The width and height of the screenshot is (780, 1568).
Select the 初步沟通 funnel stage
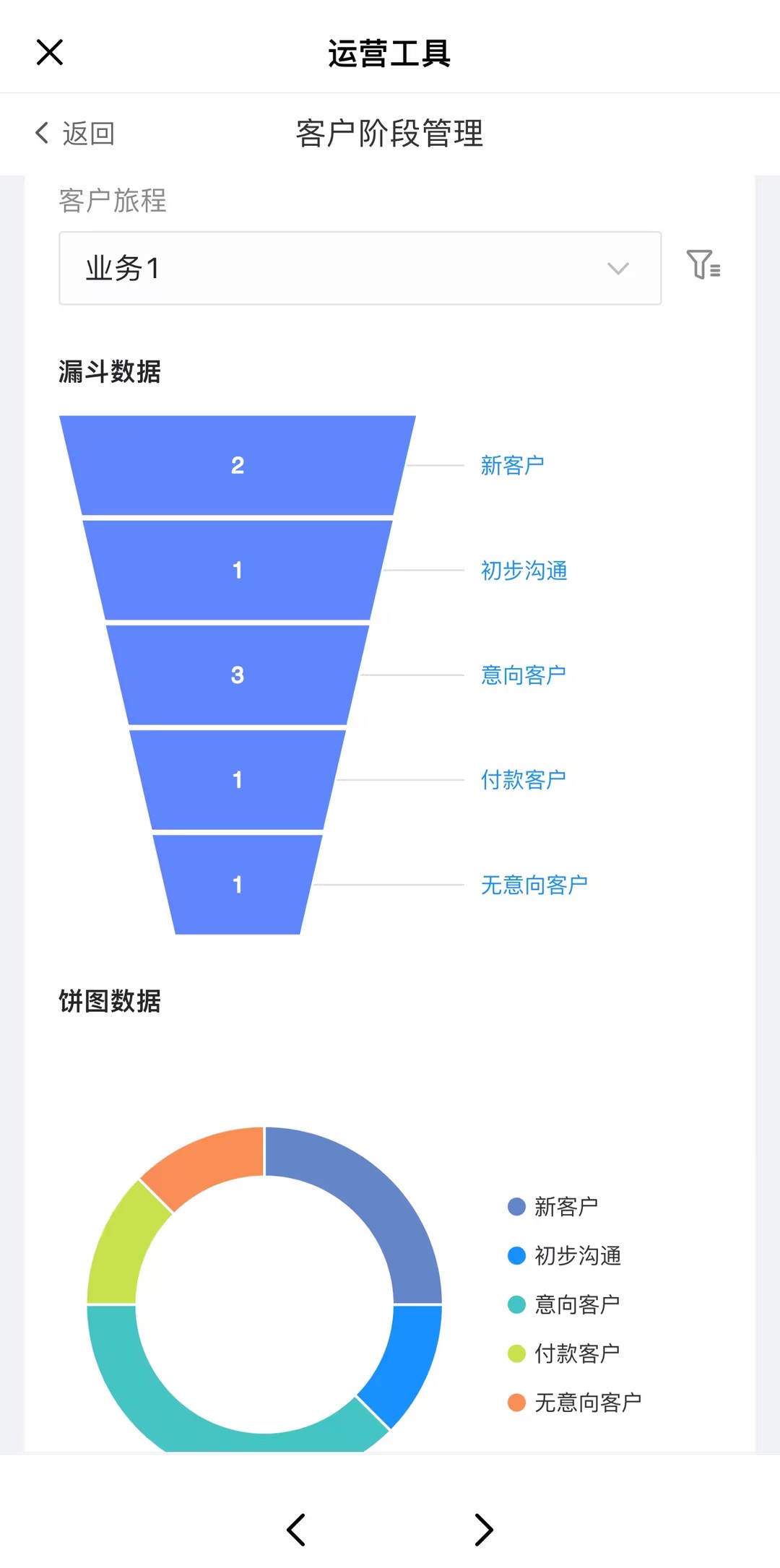pos(238,570)
